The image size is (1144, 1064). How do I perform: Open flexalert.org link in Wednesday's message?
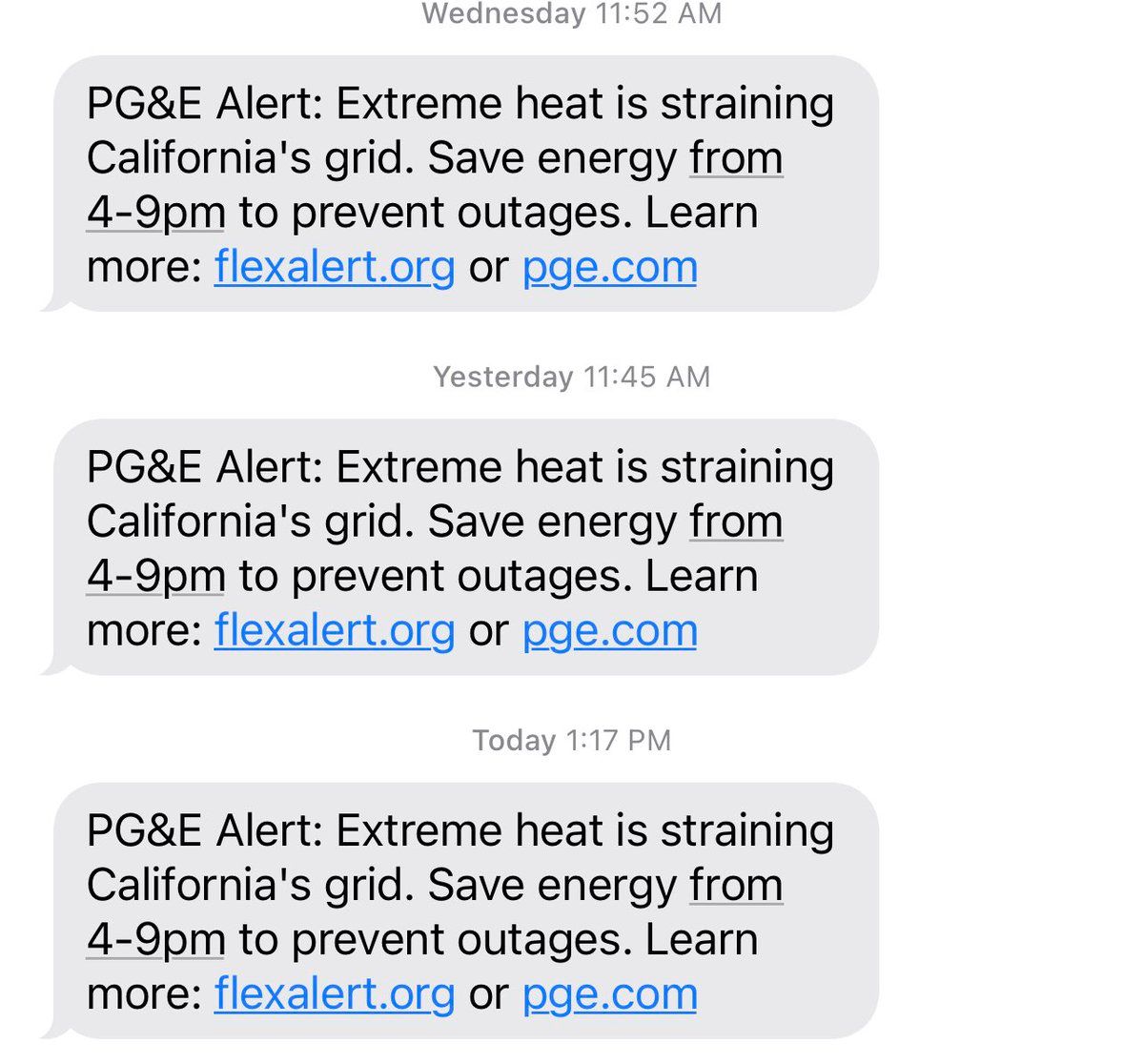click(x=335, y=267)
